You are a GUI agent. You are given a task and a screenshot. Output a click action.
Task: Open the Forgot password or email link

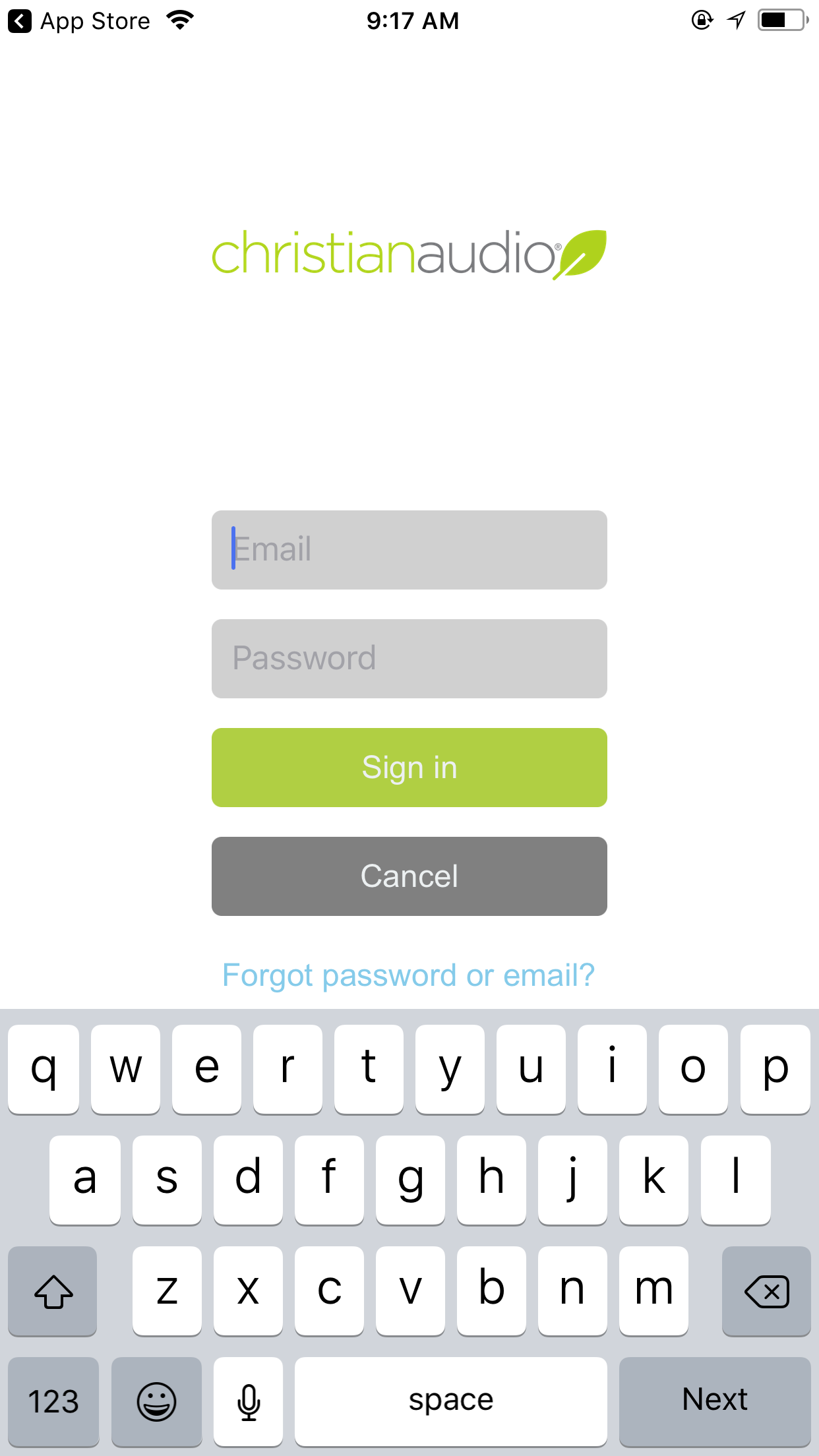[x=409, y=975]
